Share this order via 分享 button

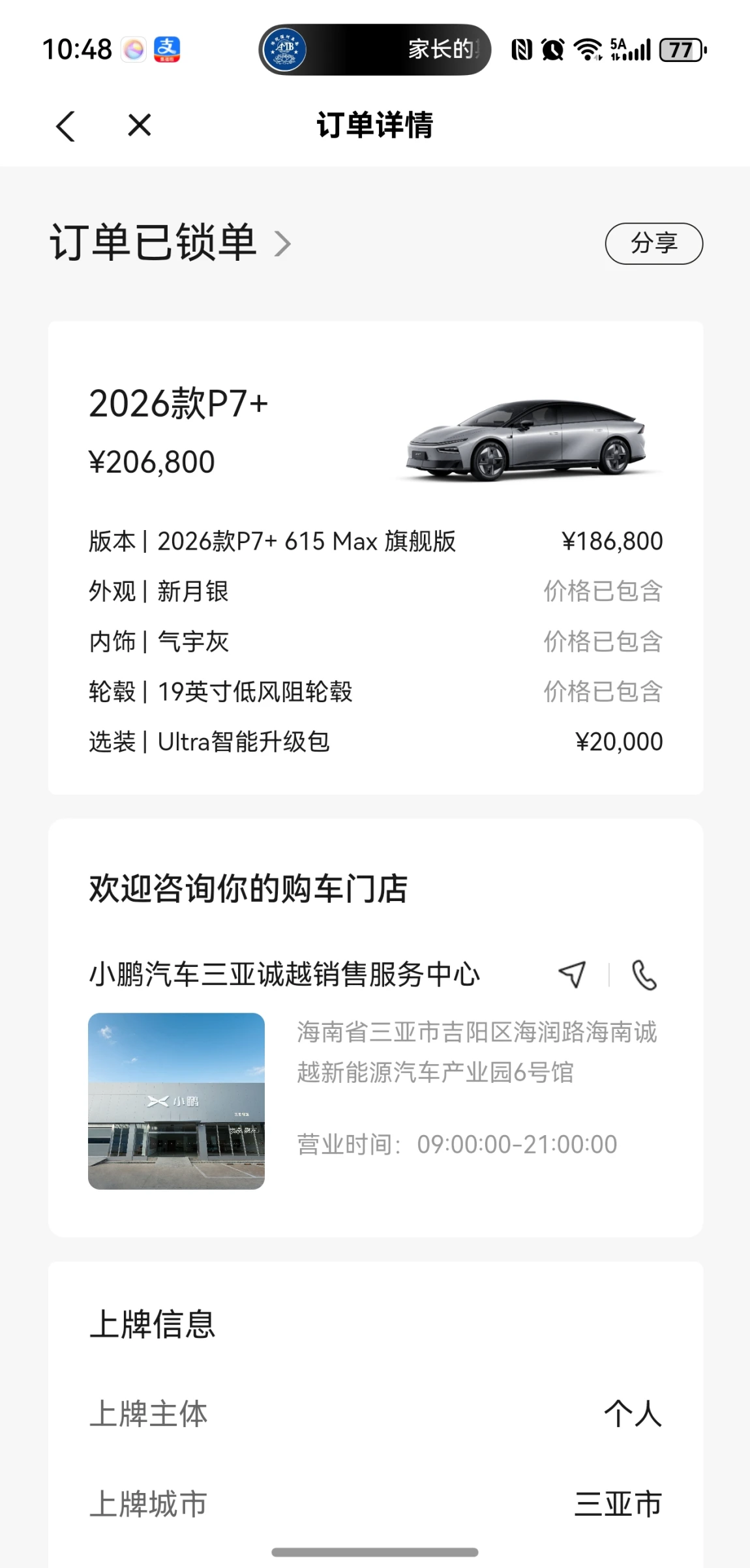[653, 244]
